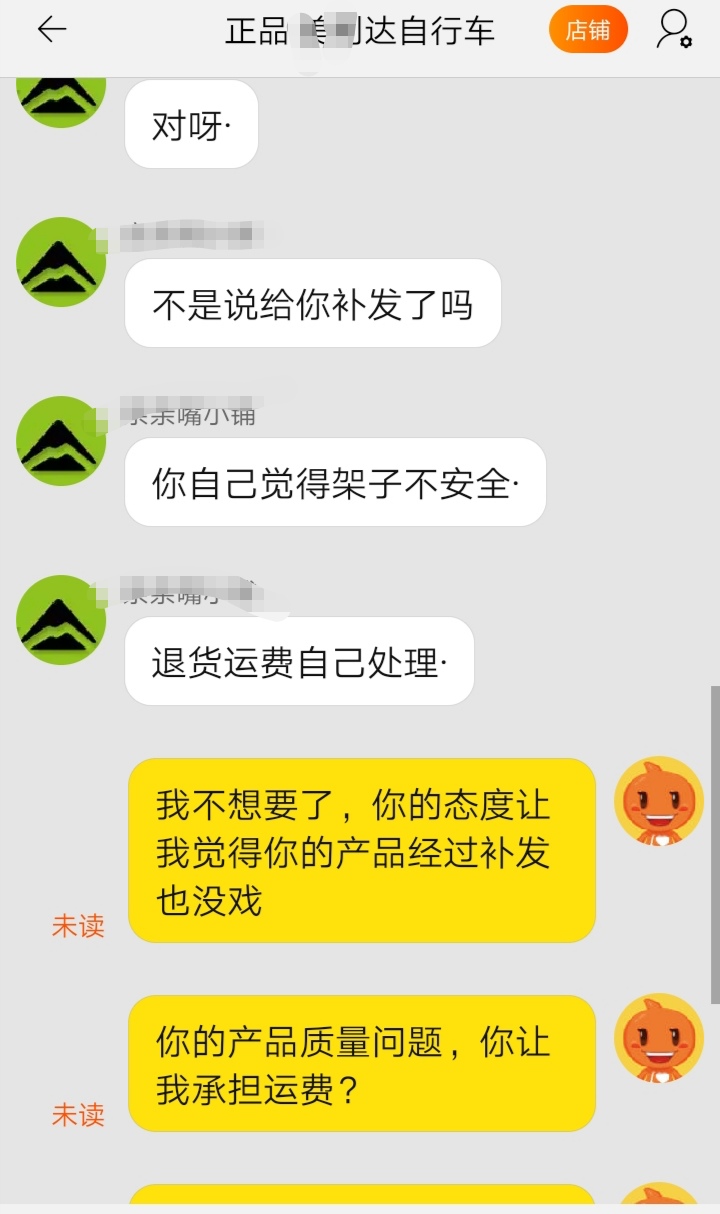Click your smiling avatar beside the freight complaint
This screenshot has width=720, height=1214.
[658, 1037]
